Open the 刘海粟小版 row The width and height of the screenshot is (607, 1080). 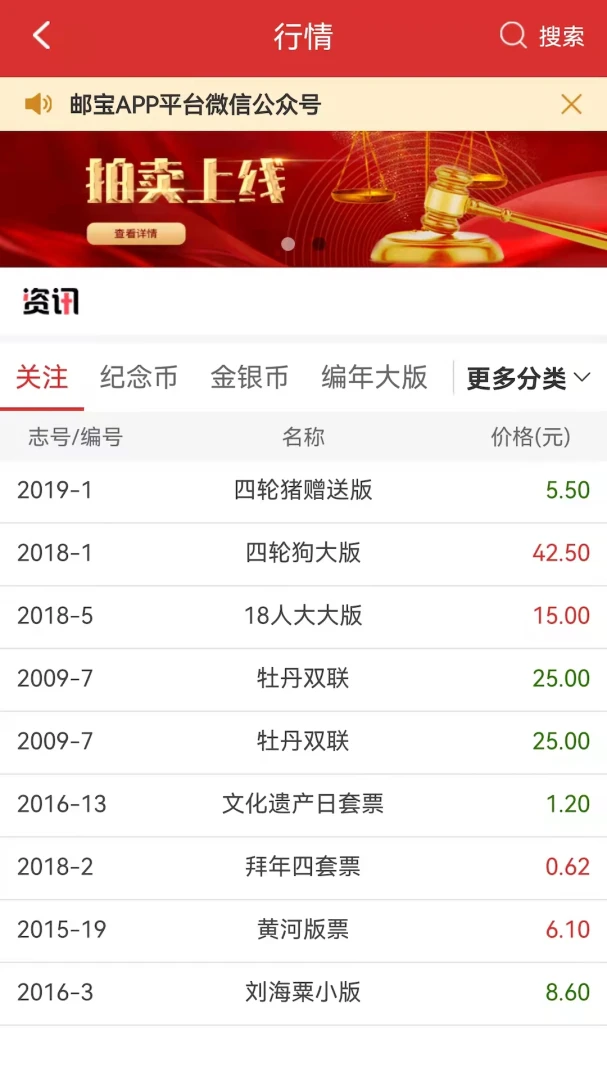[x=303, y=993]
